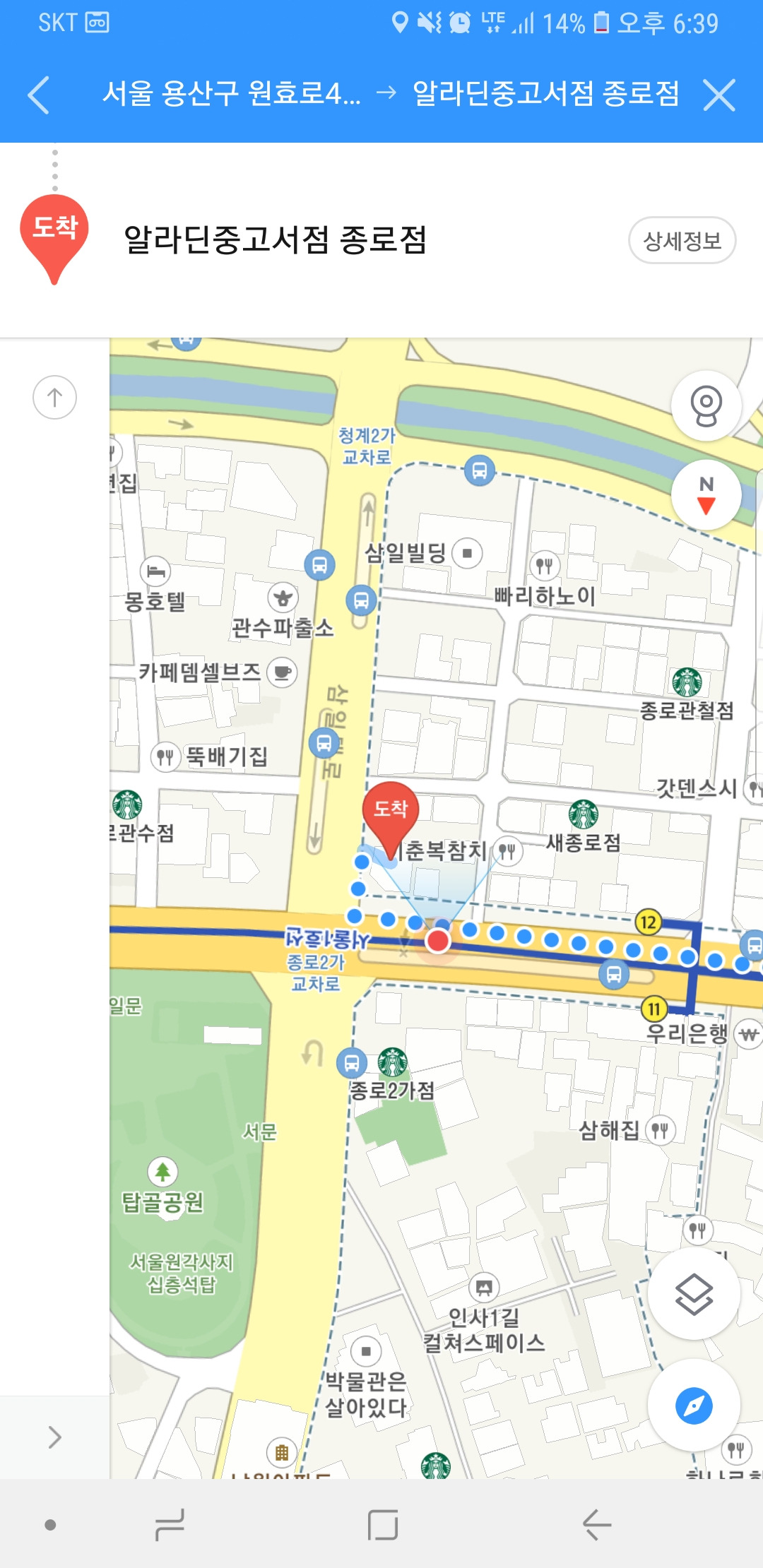This screenshot has height=1568, width=763.
Task: Tap exit 12 marker on the map
Action: pos(648,922)
